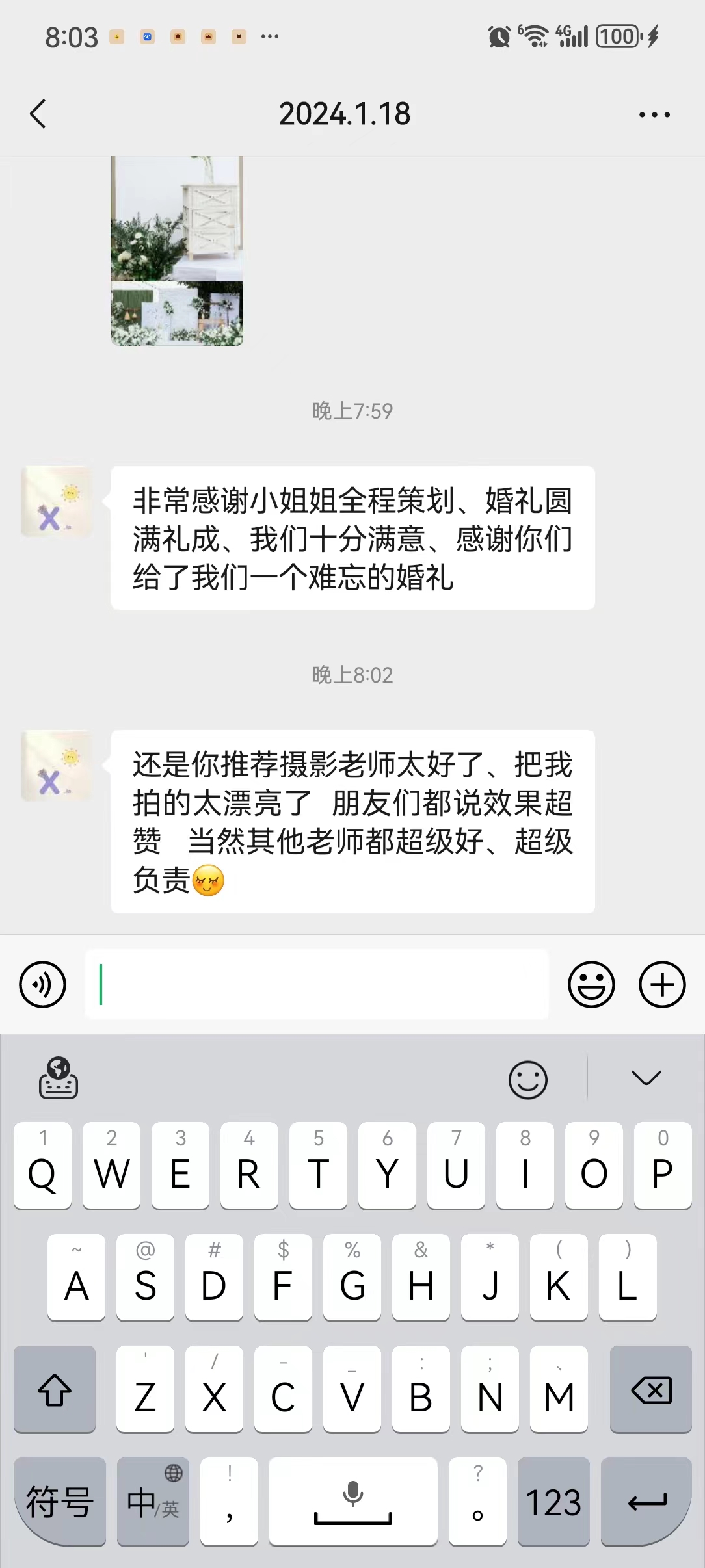Toggle Chinese/English input with 中/英 key
The image size is (705, 1568).
click(x=153, y=1502)
